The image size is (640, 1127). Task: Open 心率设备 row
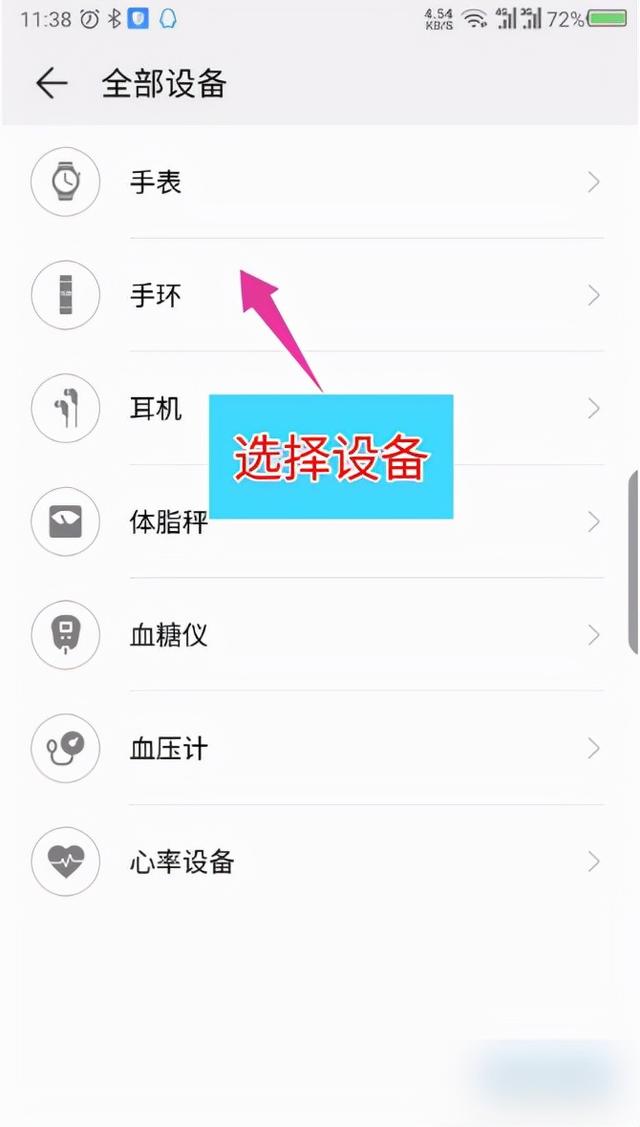[x=320, y=861]
